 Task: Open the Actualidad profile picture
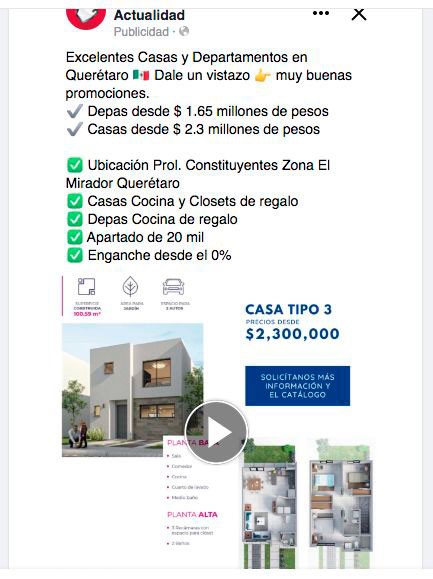(86, 18)
